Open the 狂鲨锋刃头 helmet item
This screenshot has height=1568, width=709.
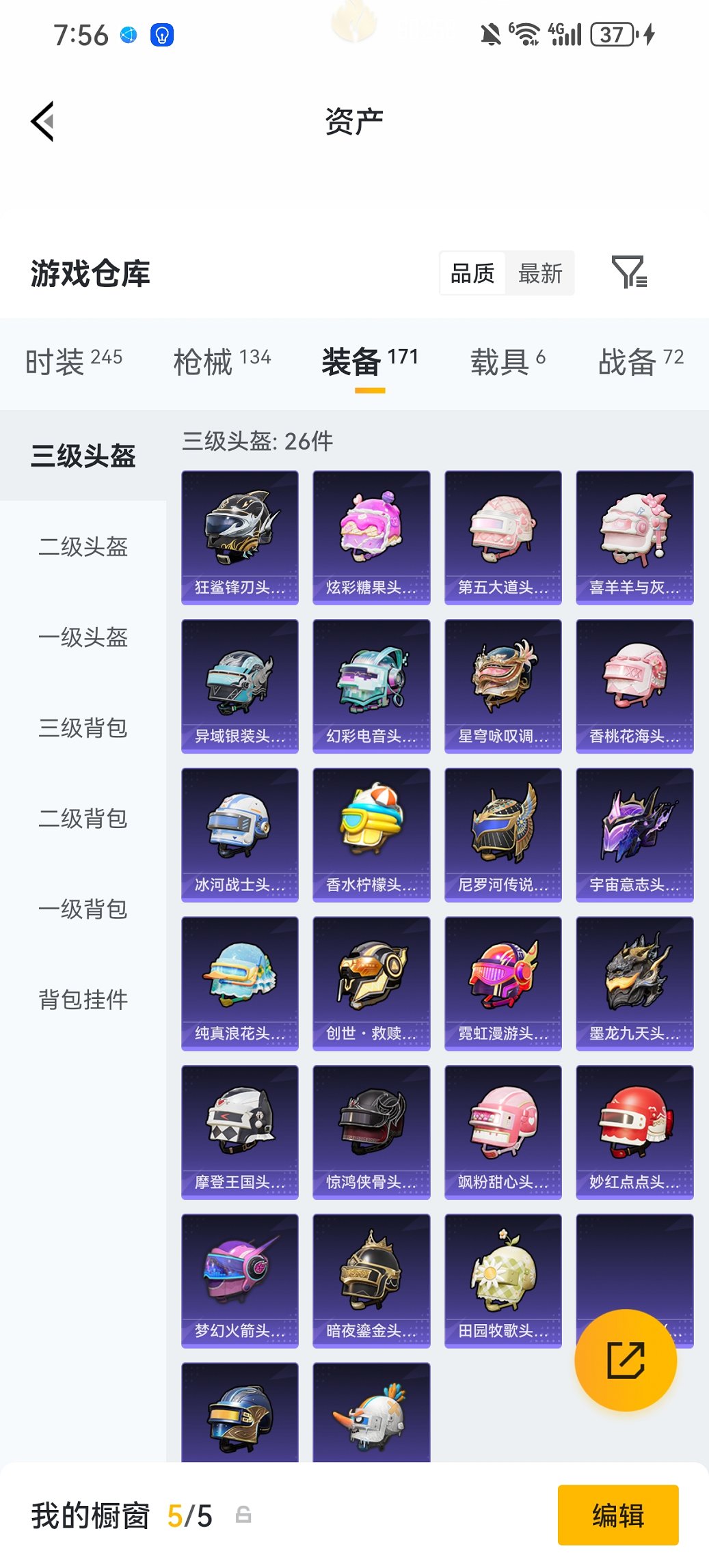tap(240, 537)
